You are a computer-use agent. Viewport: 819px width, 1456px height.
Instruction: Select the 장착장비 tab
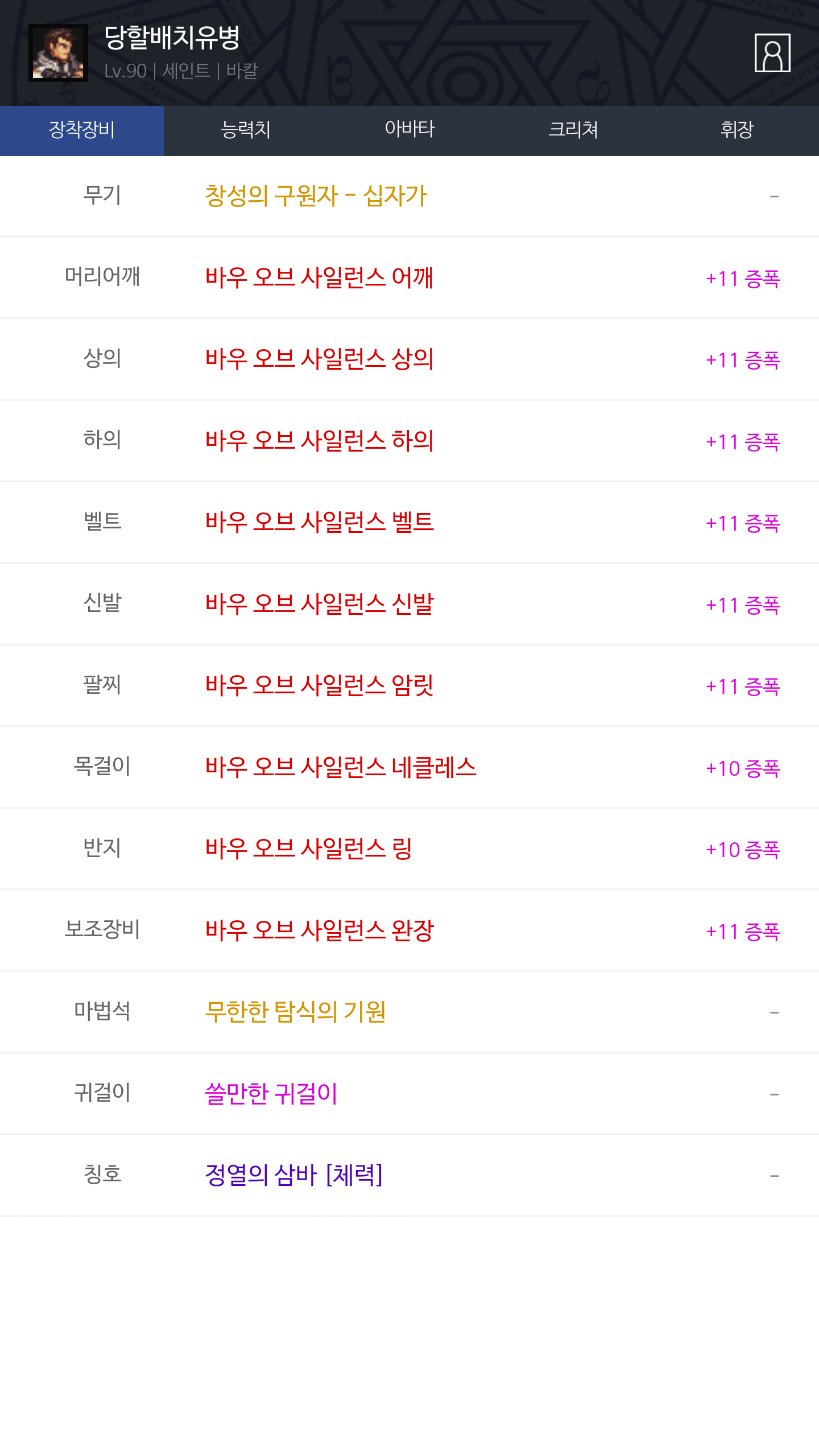tap(82, 130)
